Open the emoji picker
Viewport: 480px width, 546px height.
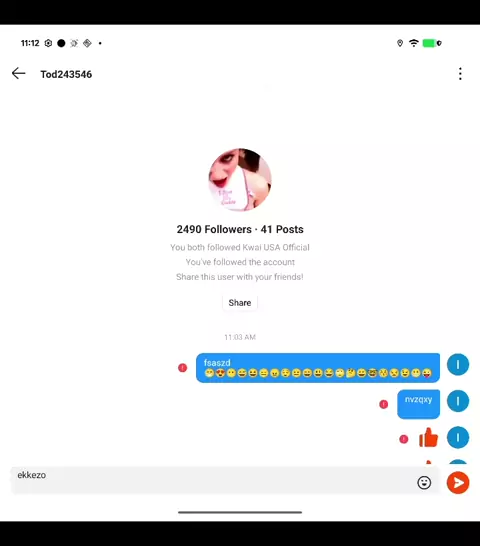coord(424,483)
